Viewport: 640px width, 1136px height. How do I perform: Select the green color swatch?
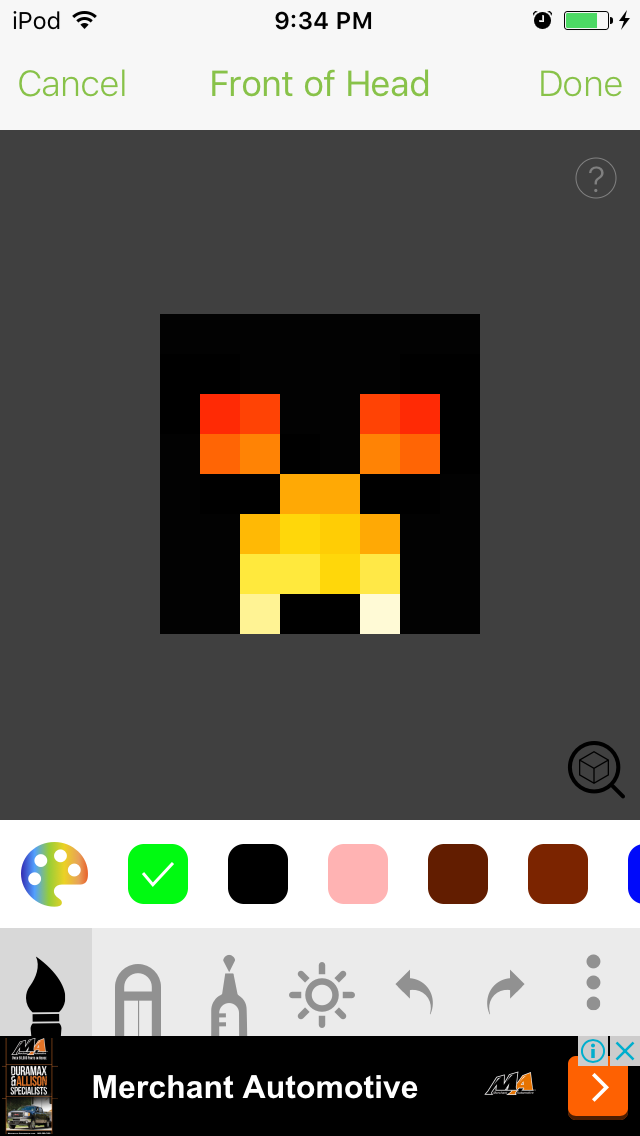click(158, 874)
